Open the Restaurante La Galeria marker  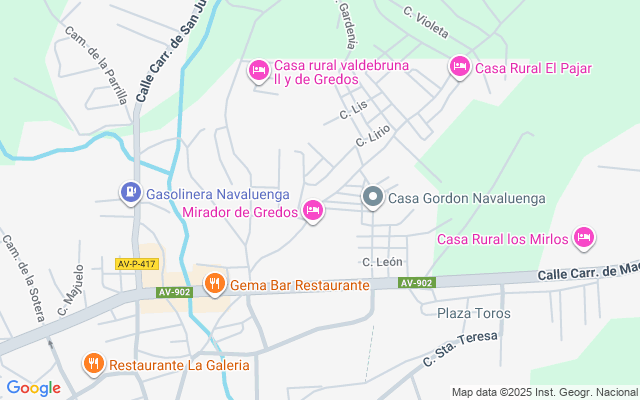94,364
